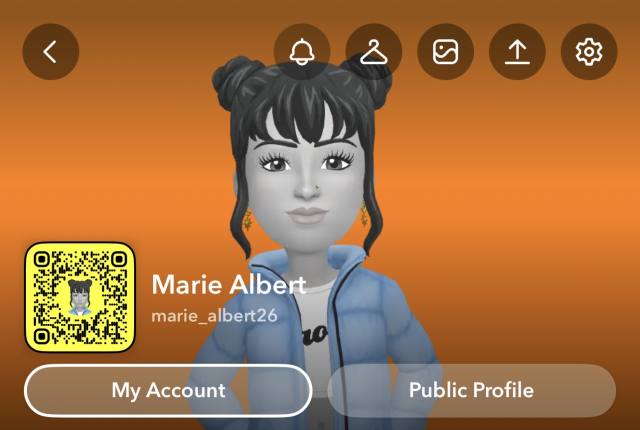Switch to Public Profile
Viewport: 640px width, 430px height.
click(x=471, y=390)
